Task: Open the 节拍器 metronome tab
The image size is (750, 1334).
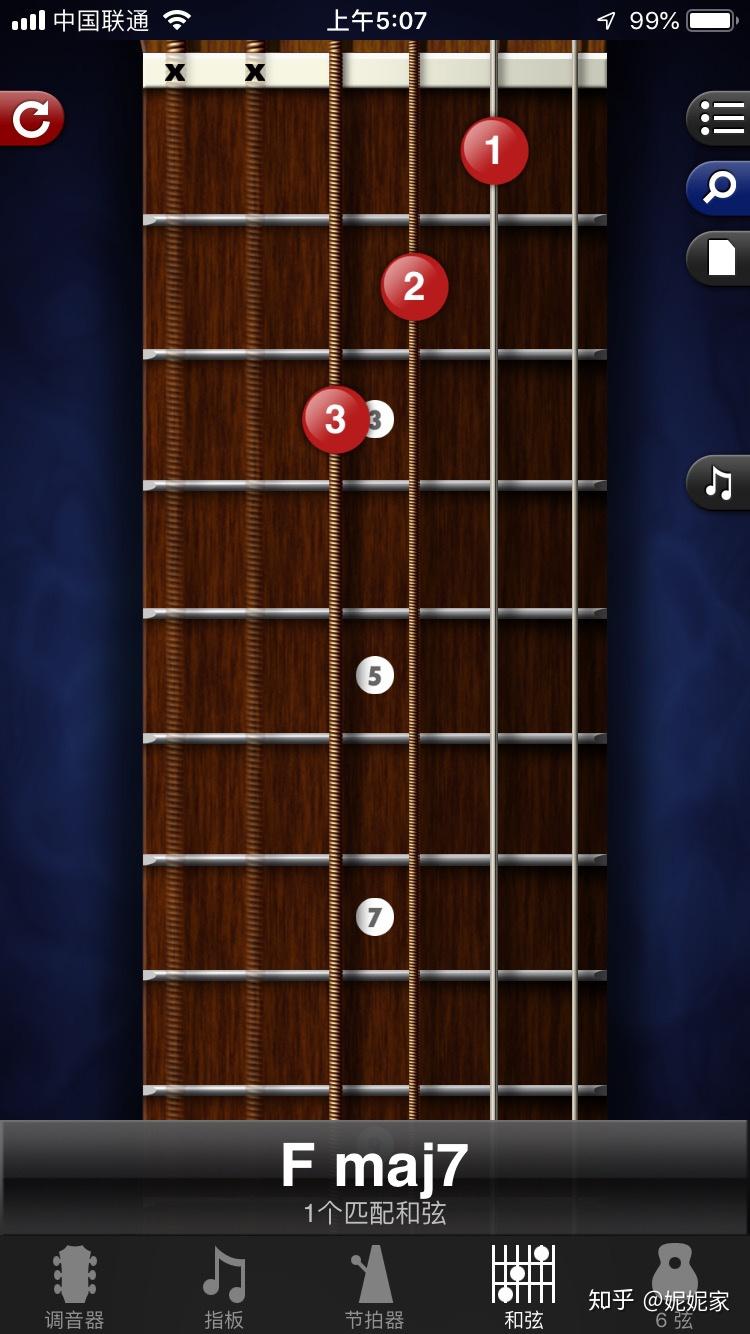Action: pos(375,1286)
